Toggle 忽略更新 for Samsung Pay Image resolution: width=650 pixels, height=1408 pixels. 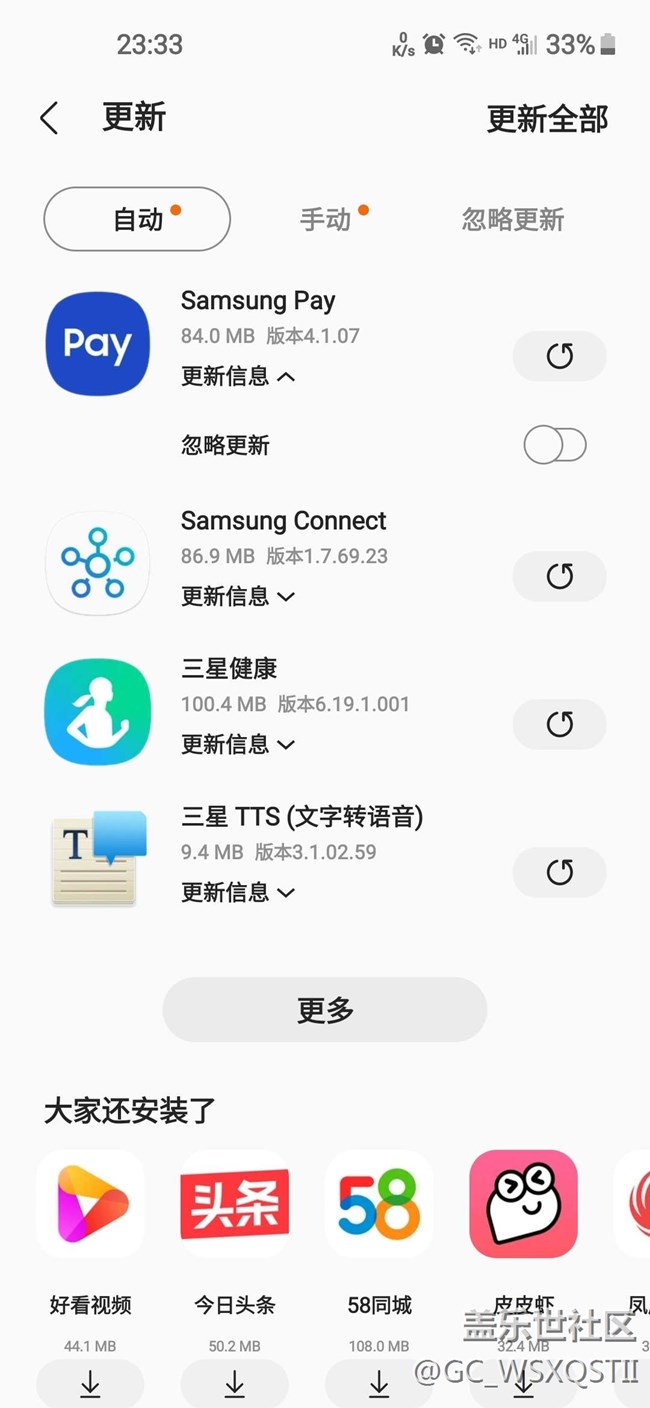point(555,446)
